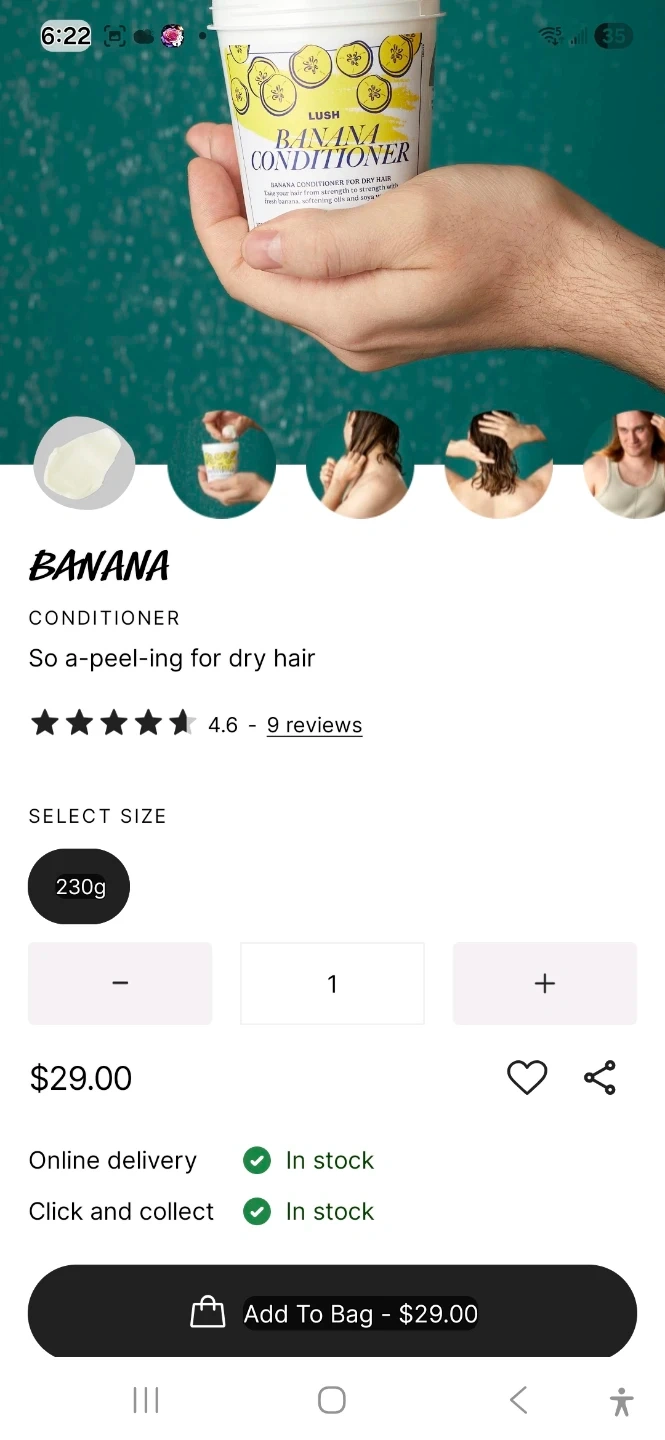Share this product
The image size is (665, 1440).
pos(600,1078)
